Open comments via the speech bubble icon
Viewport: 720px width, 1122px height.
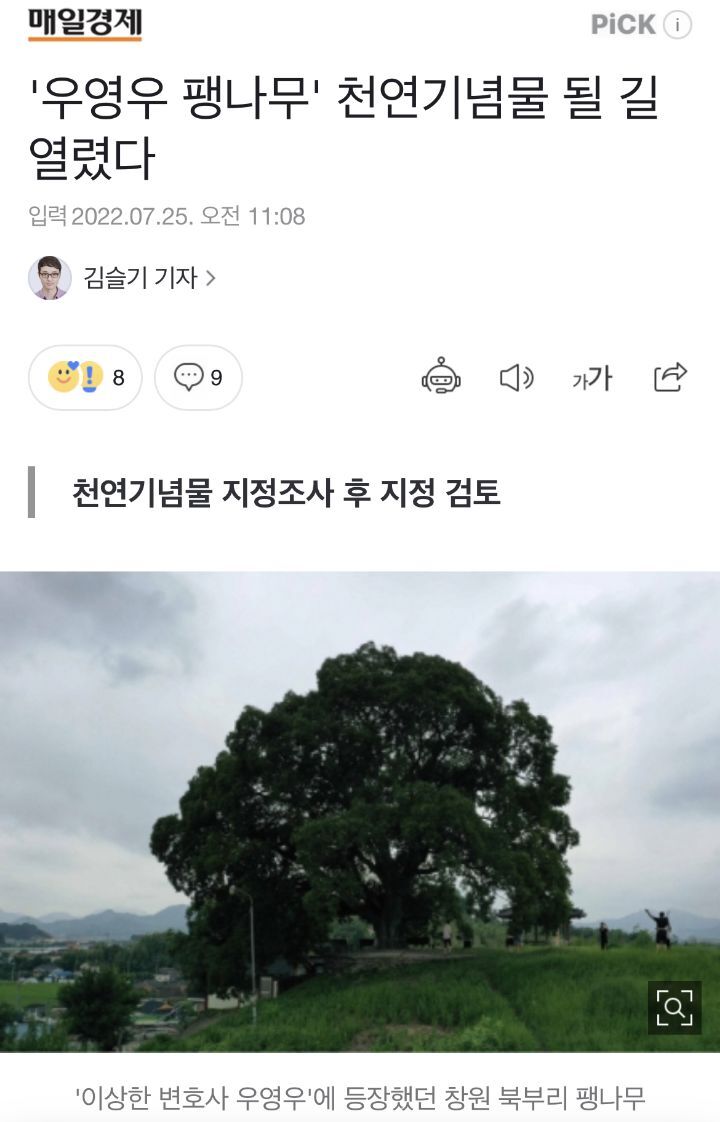[189, 378]
